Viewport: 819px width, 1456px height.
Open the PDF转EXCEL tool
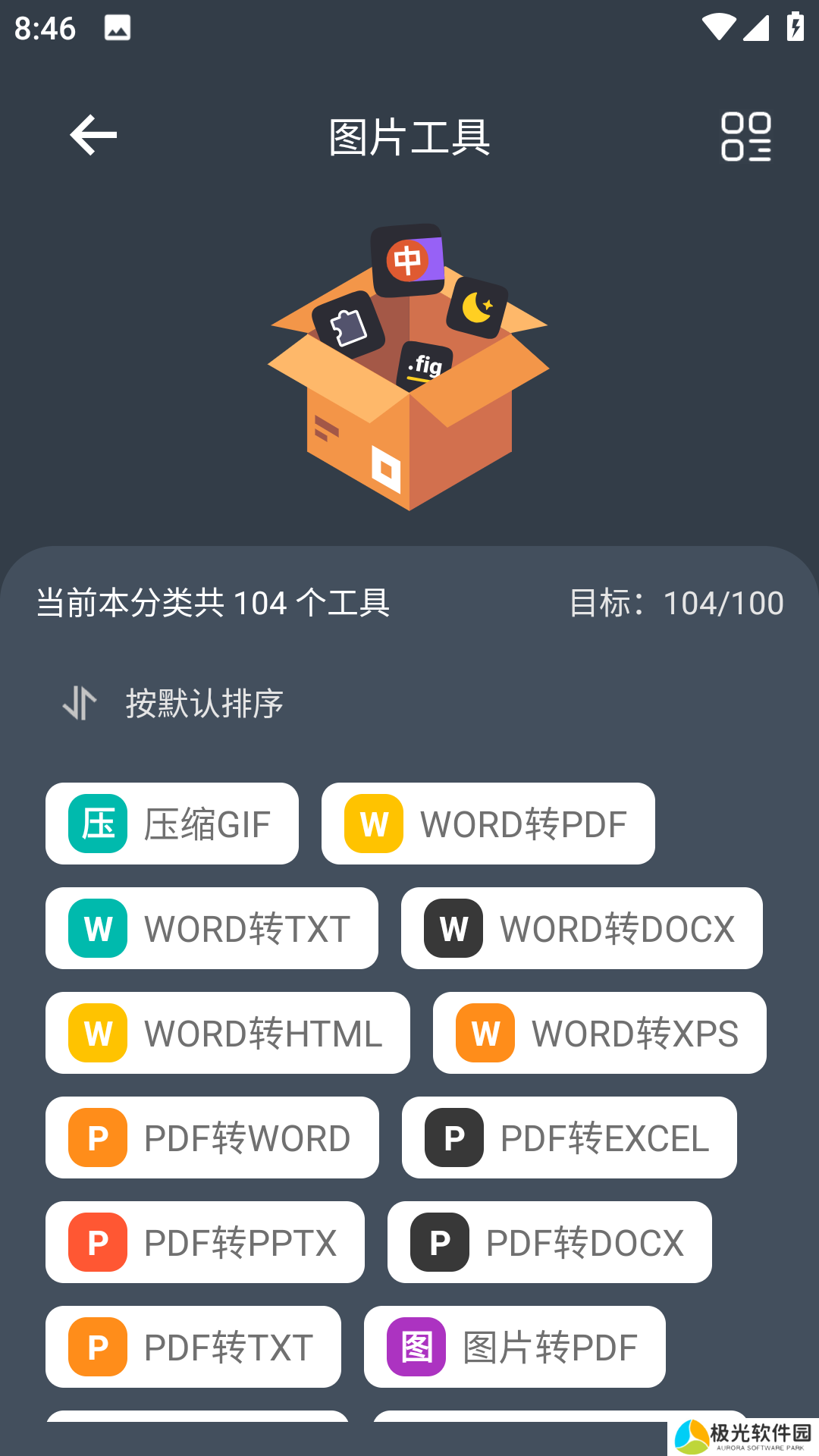(569, 1137)
